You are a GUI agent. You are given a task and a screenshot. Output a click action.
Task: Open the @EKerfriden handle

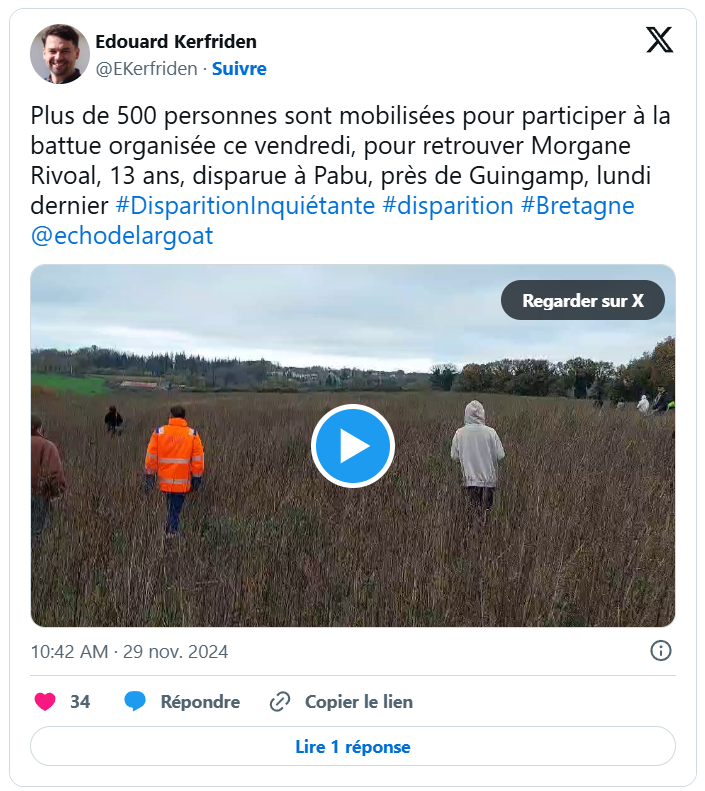coord(146,69)
